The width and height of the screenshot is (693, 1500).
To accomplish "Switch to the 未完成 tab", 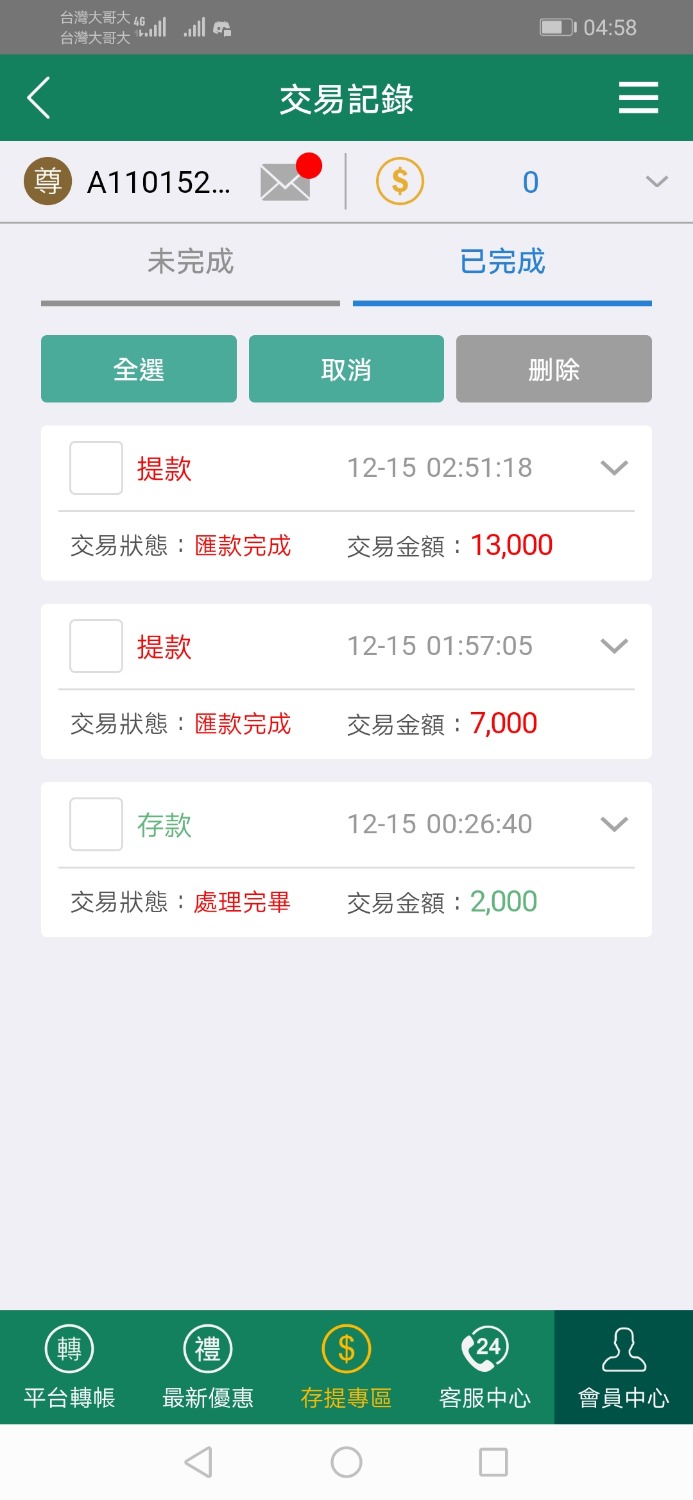I will (190, 263).
